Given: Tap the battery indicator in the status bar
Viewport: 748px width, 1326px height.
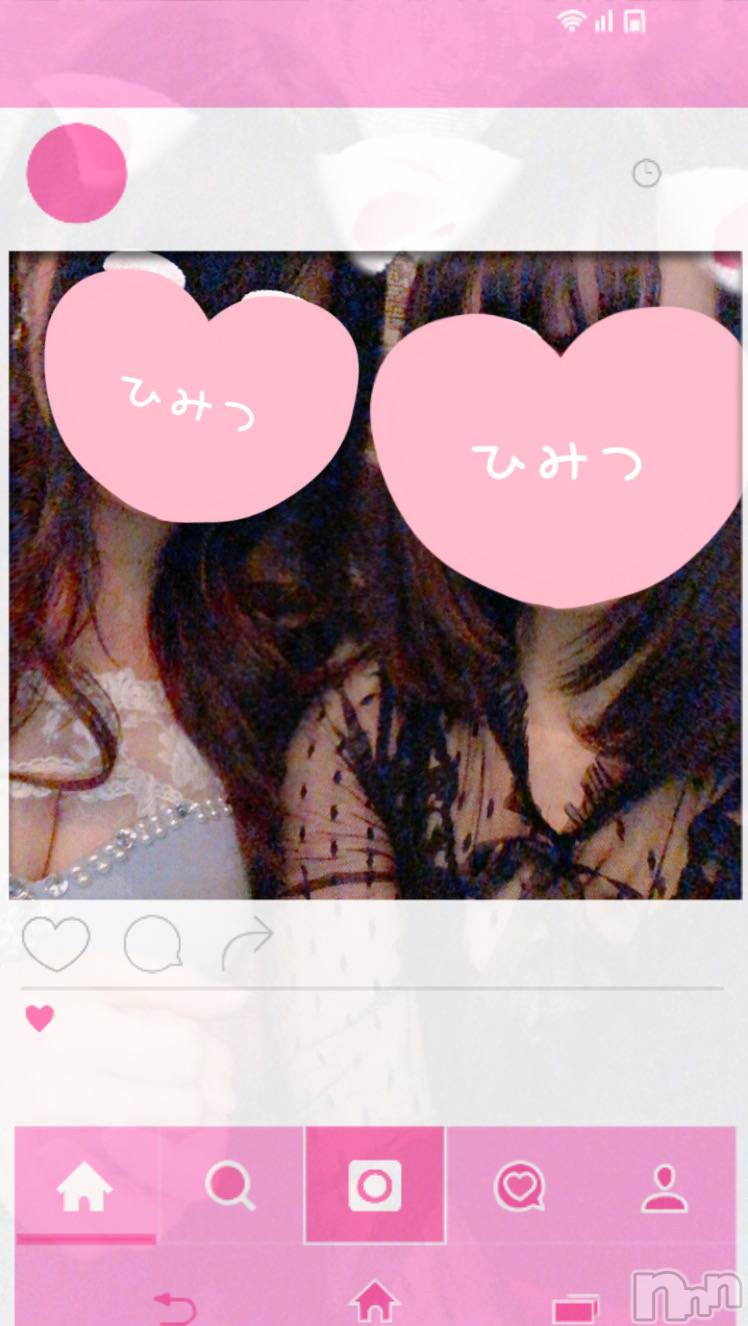Looking at the screenshot, I should (x=634, y=20).
